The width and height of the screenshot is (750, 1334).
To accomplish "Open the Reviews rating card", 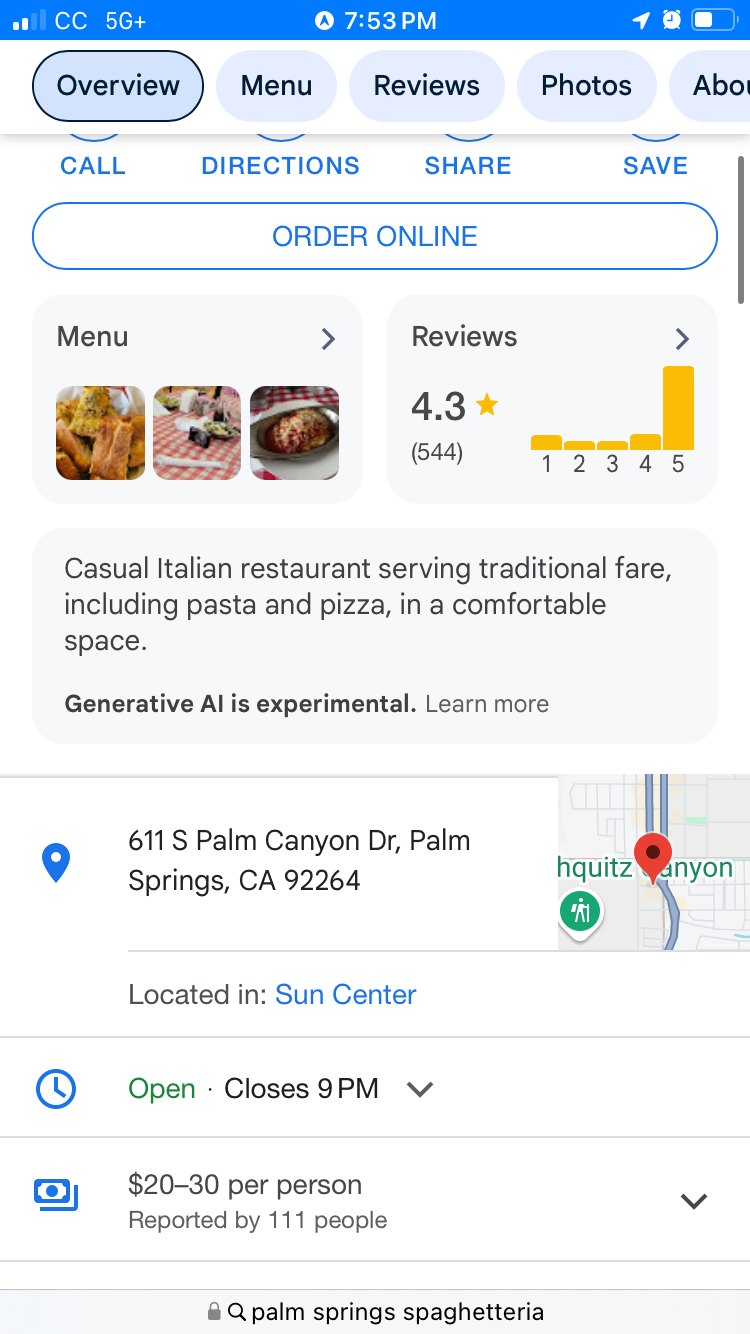I will pos(552,398).
